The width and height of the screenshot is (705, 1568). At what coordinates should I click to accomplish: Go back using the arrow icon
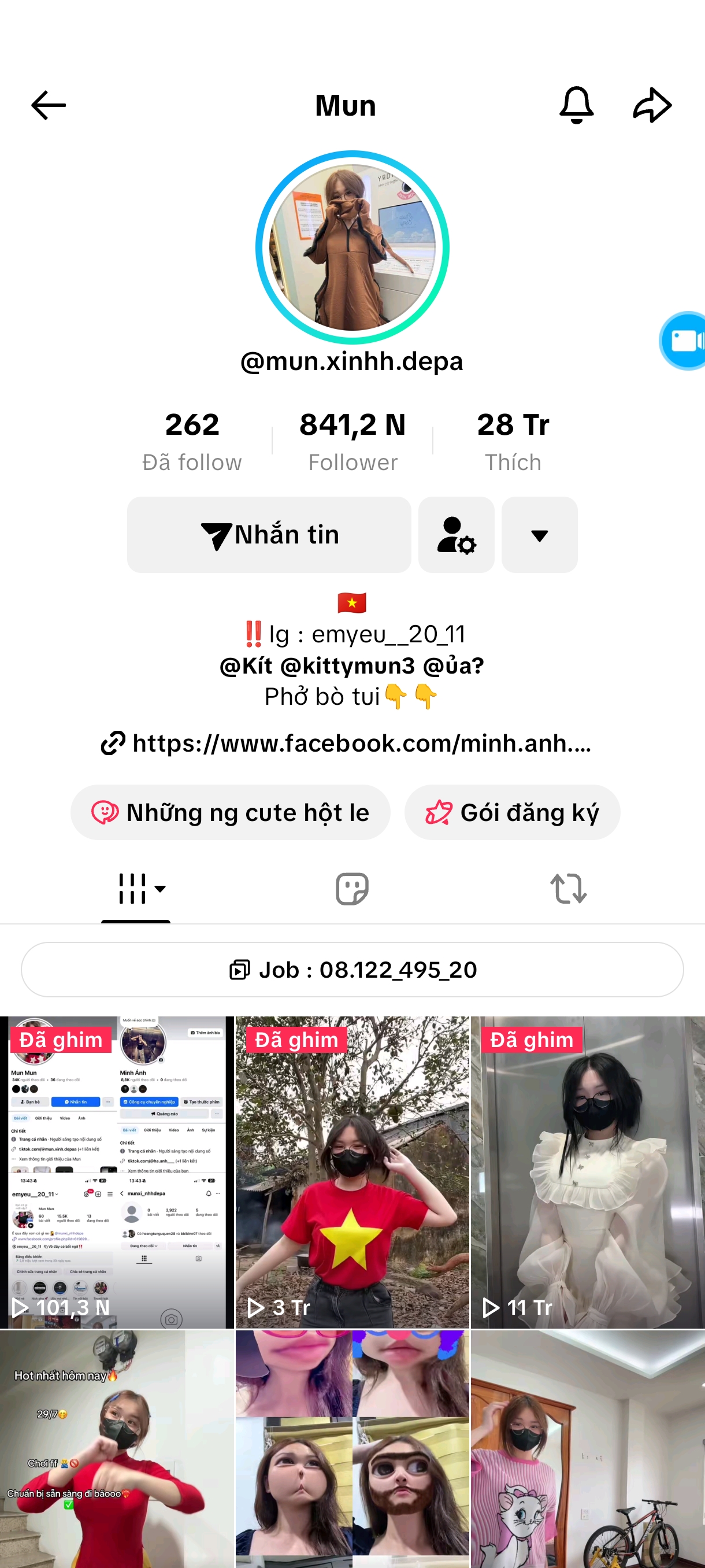coord(49,105)
